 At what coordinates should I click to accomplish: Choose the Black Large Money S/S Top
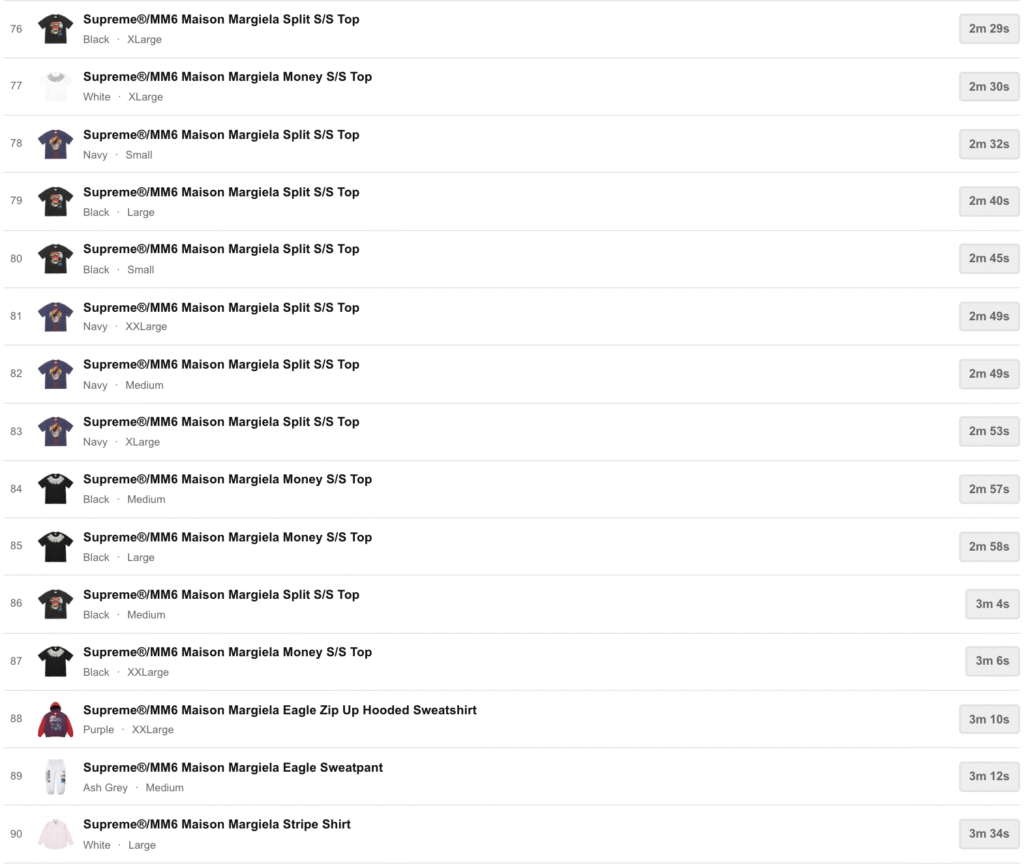pyautogui.click(x=227, y=537)
